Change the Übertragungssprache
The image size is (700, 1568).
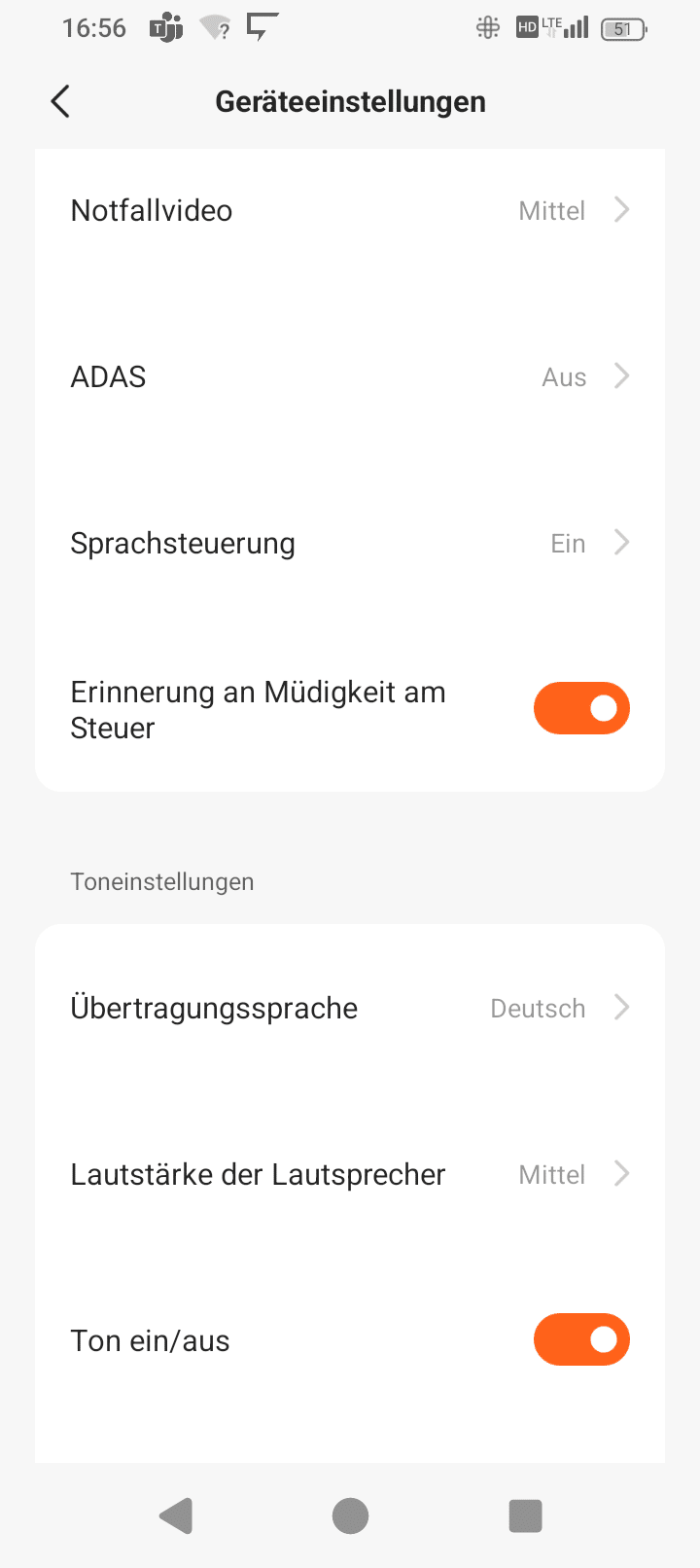point(350,1008)
